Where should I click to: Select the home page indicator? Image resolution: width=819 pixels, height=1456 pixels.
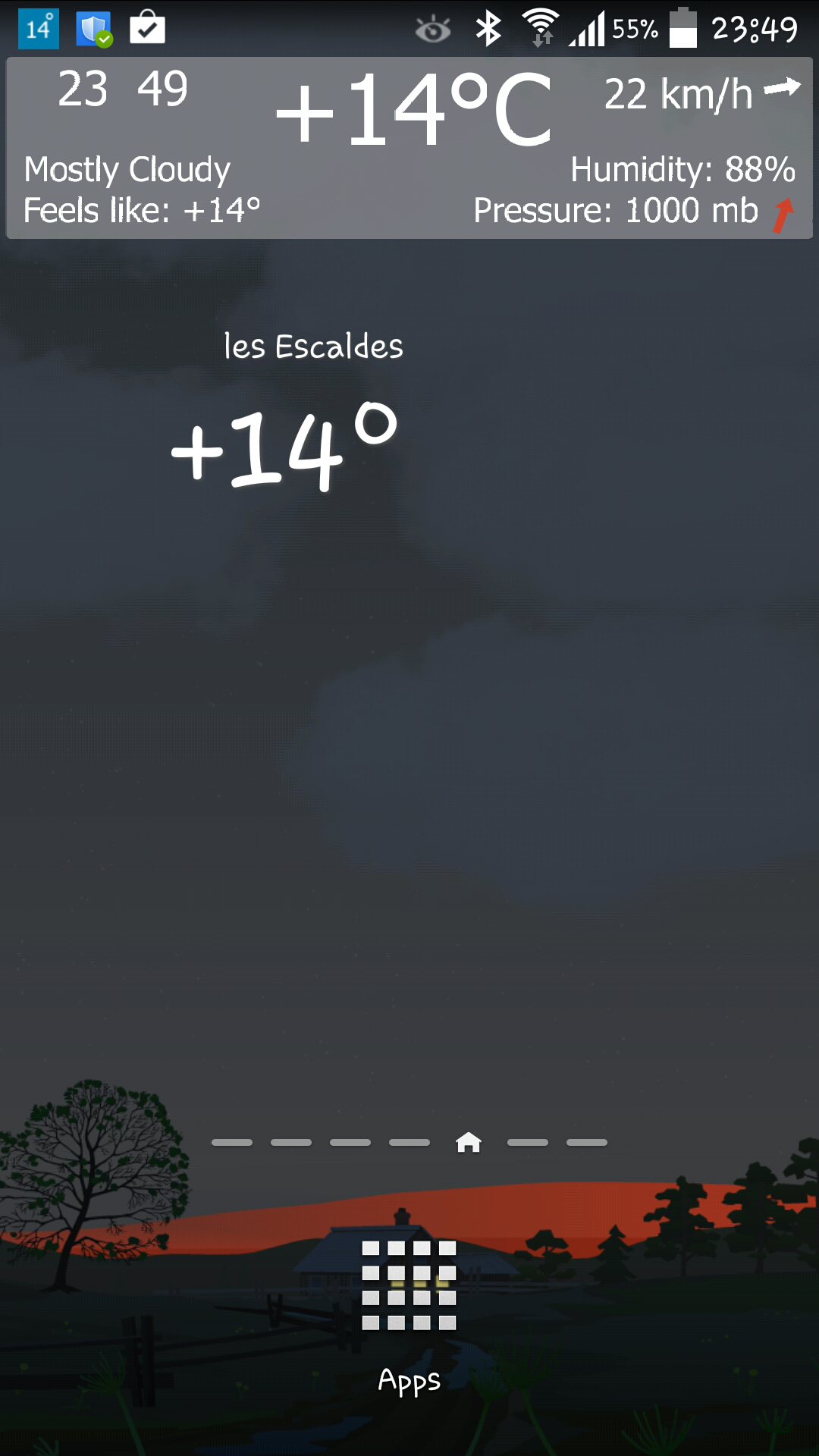tap(469, 1142)
